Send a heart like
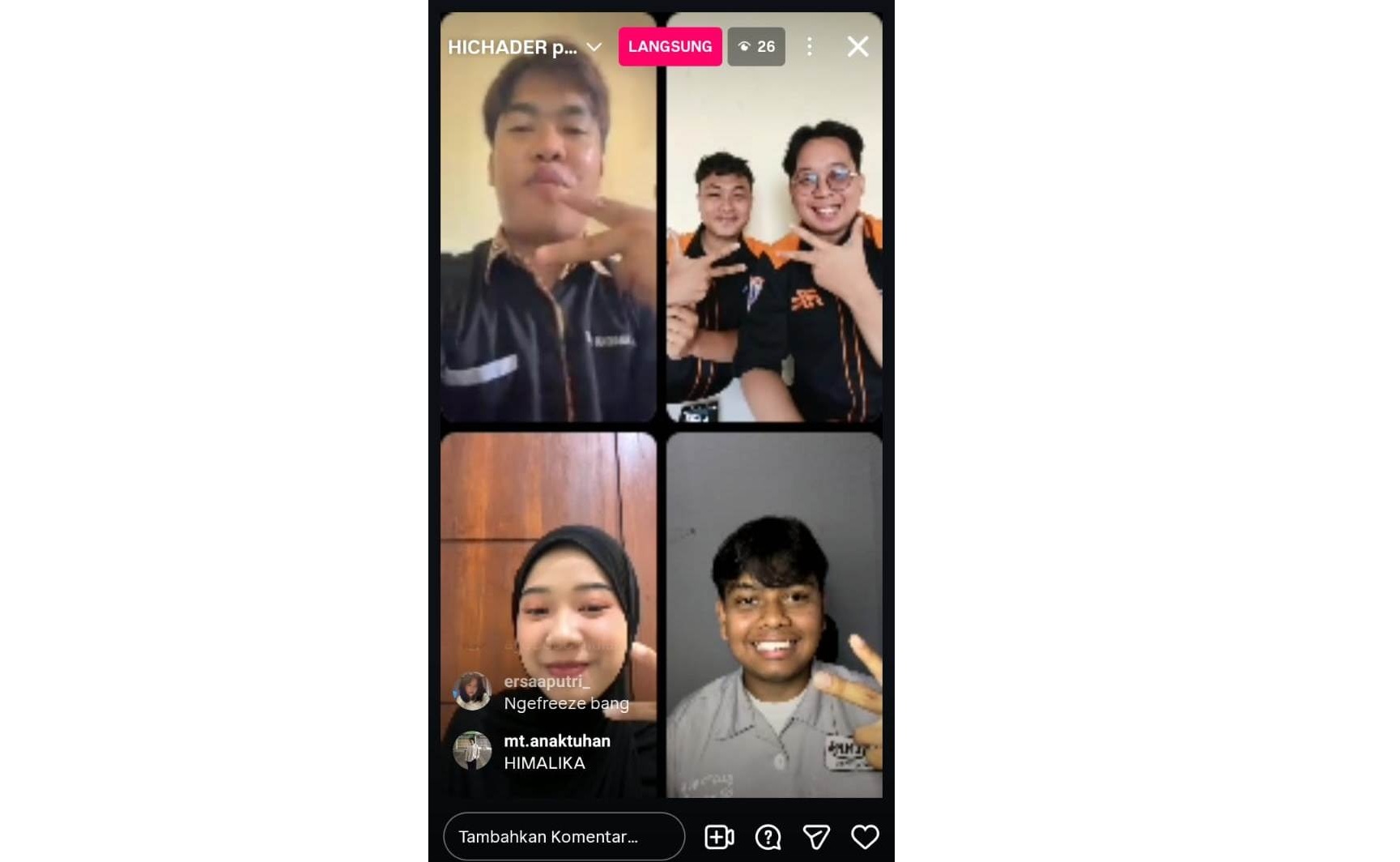The image size is (1400, 862). pyautogui.click(x=865, y=837)
